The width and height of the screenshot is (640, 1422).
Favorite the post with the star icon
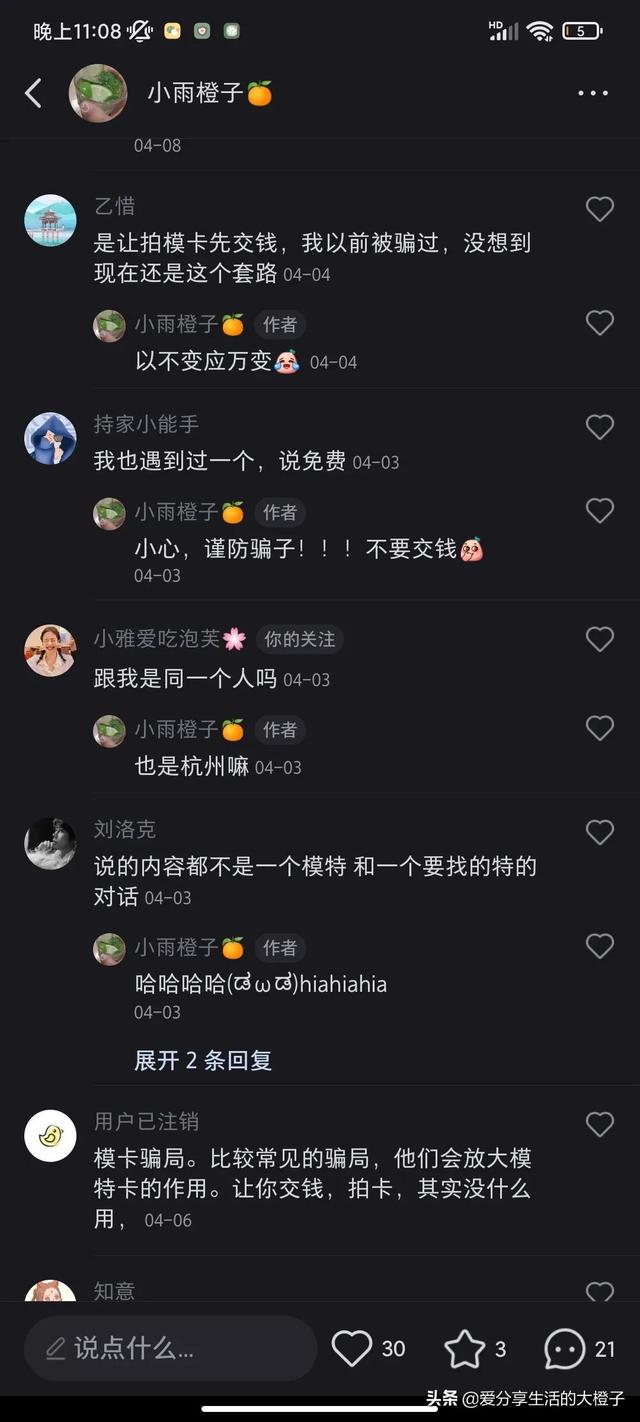tap(464, 1349)
